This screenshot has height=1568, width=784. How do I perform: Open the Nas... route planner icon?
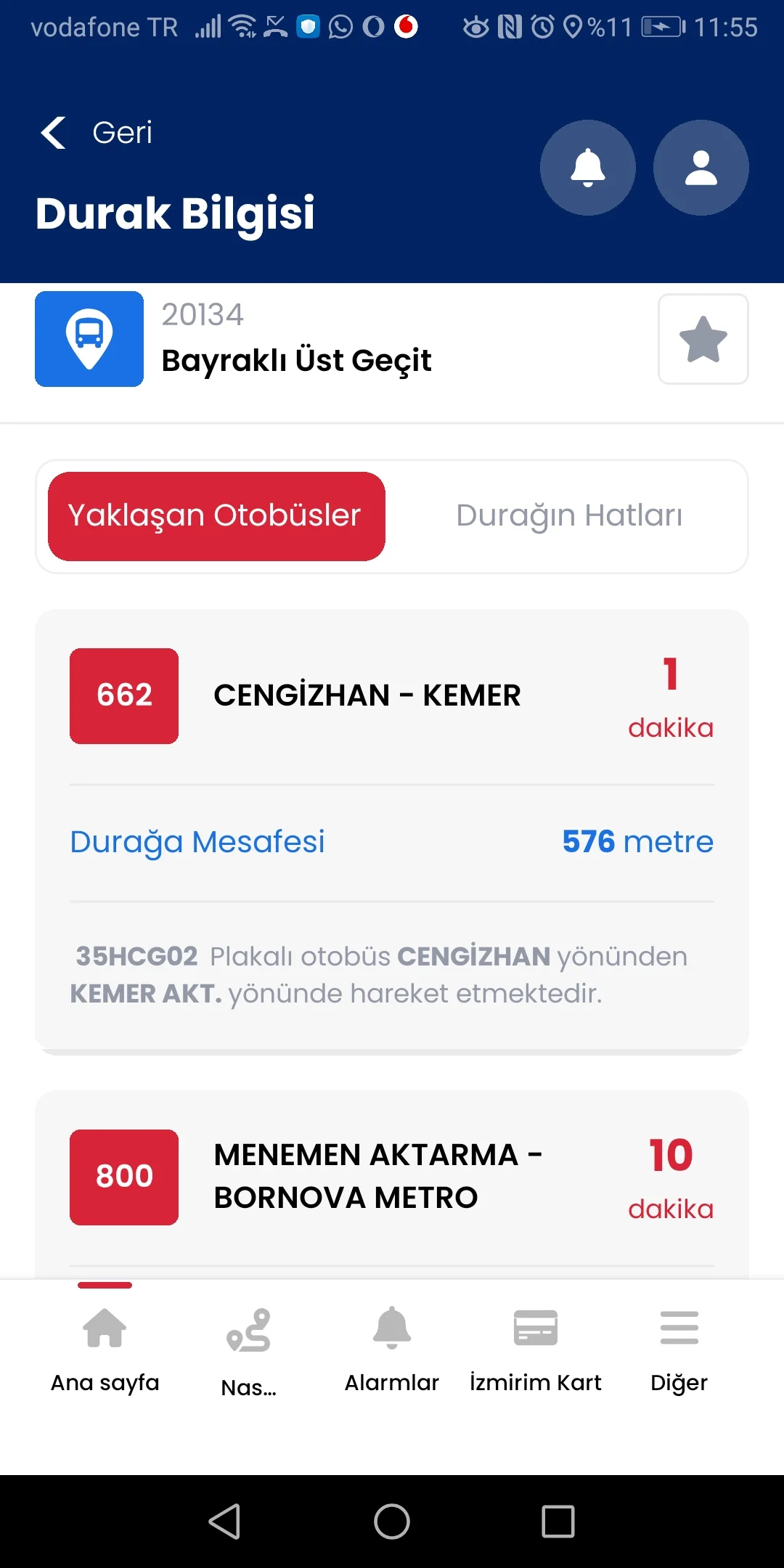(248, 1330)
